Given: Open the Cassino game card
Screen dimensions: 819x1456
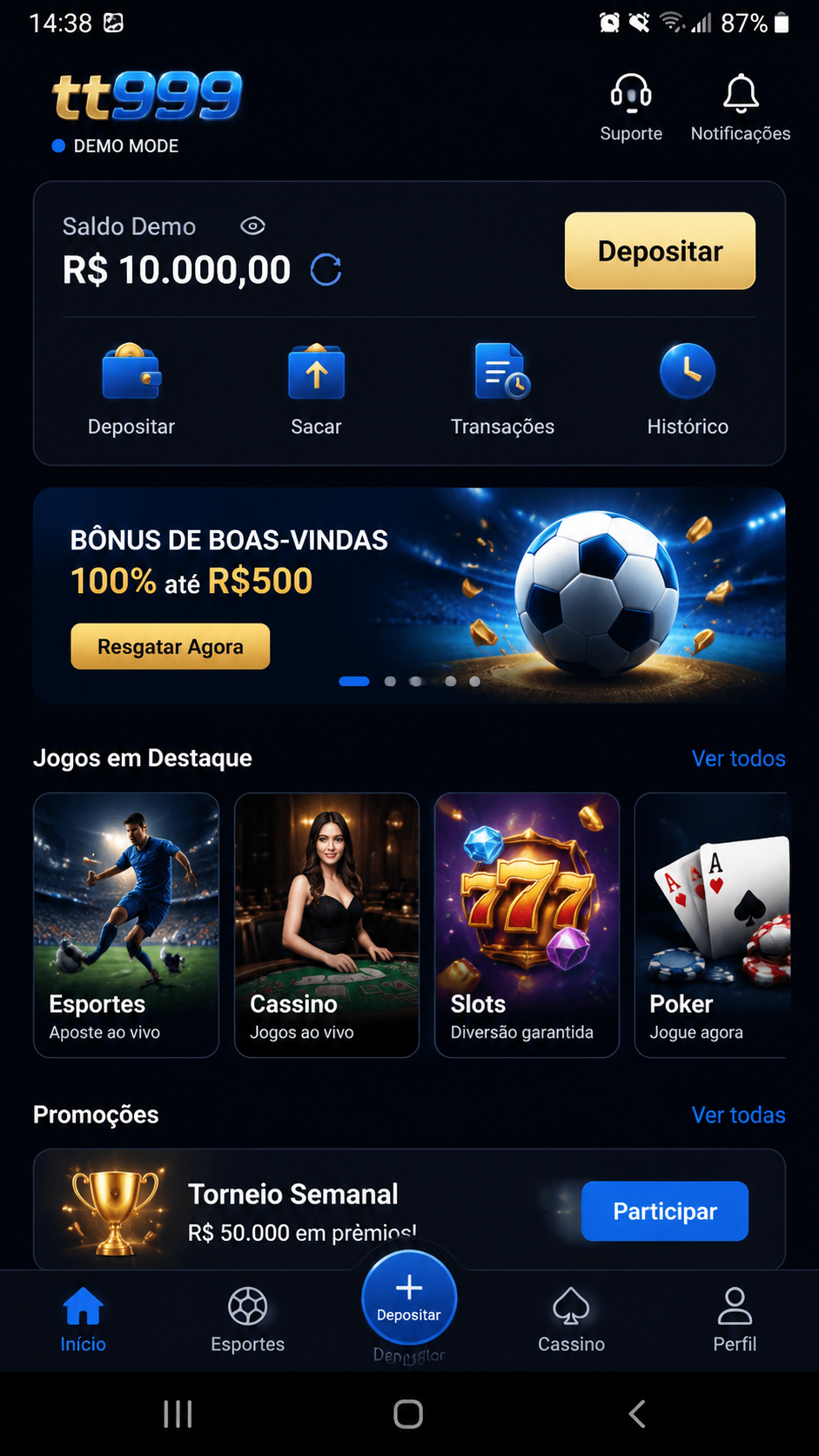Looking at the screenshot, I should tap(326, 925).
